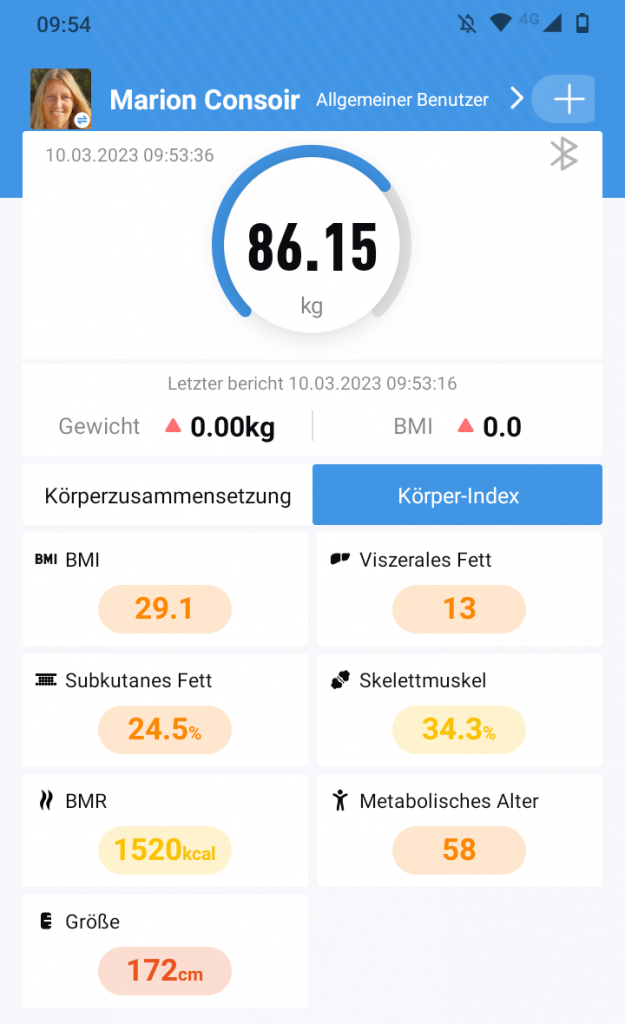
Task: Tap the plus button to add measurement
Action: 568,99
